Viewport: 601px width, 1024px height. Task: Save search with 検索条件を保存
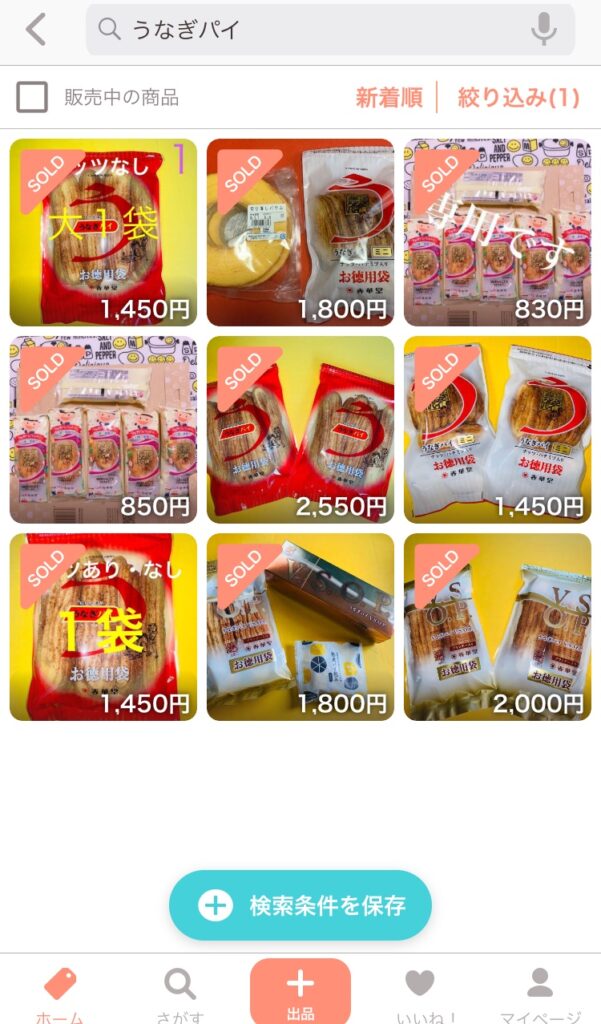pos(300,906)
